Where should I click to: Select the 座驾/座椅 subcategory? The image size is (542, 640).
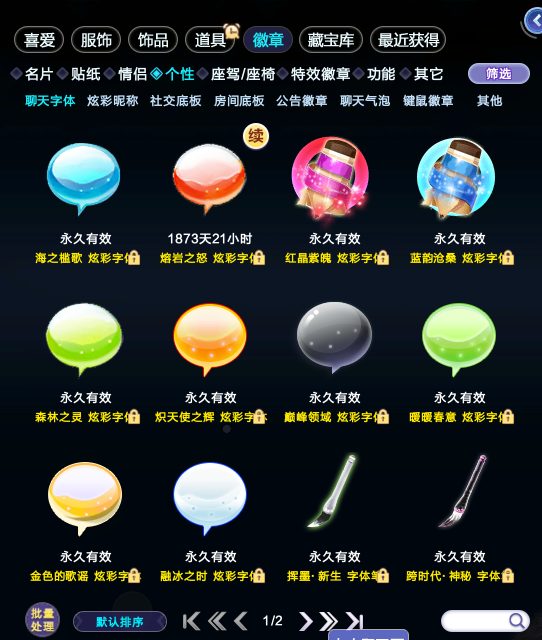click(243, 74)
